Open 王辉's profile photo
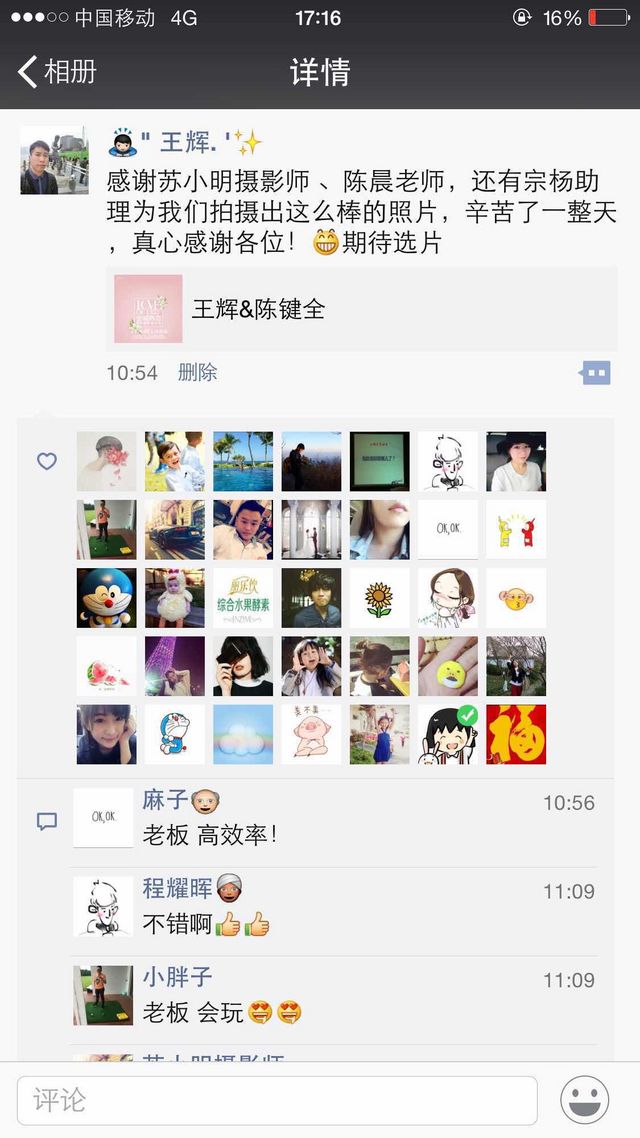 [54, 160]
